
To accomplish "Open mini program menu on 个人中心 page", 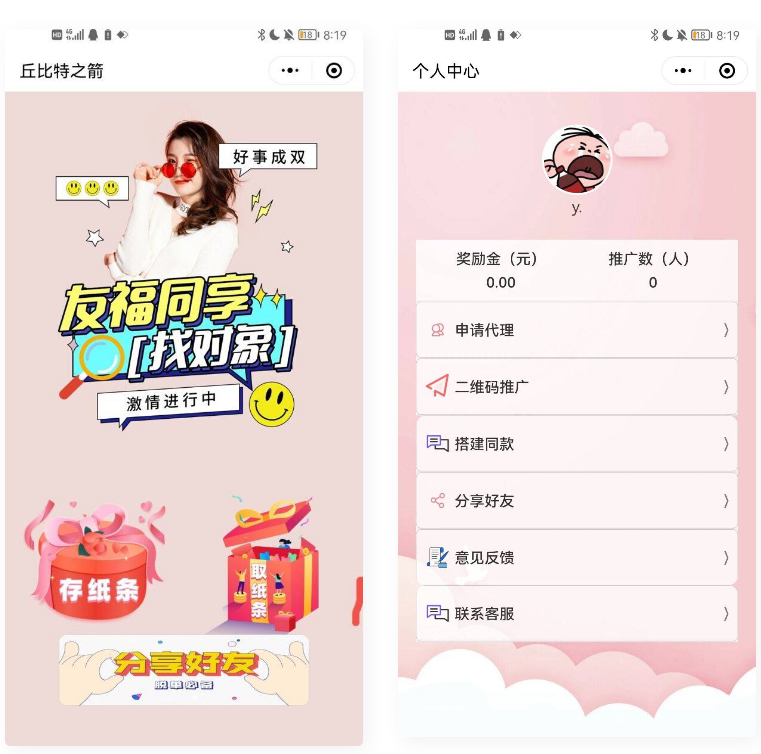I will point(683,71).
